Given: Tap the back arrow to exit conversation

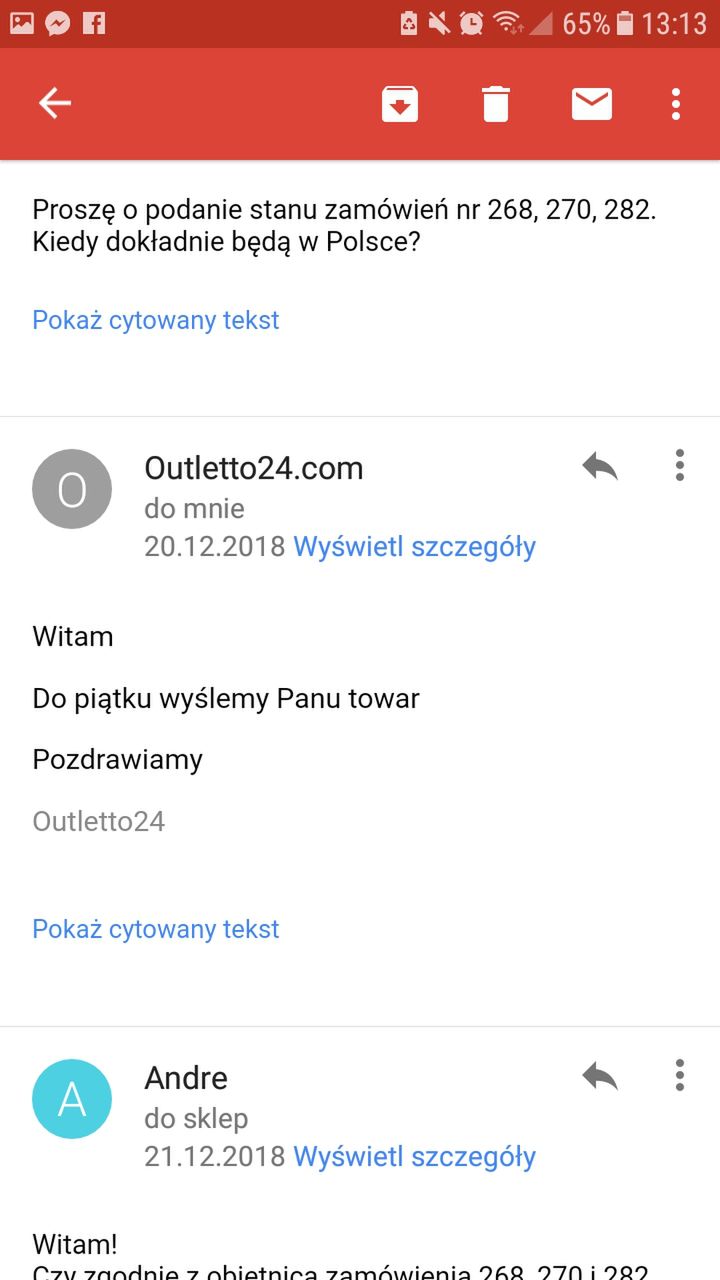Looking at the screenshot, I should (55, 103).
